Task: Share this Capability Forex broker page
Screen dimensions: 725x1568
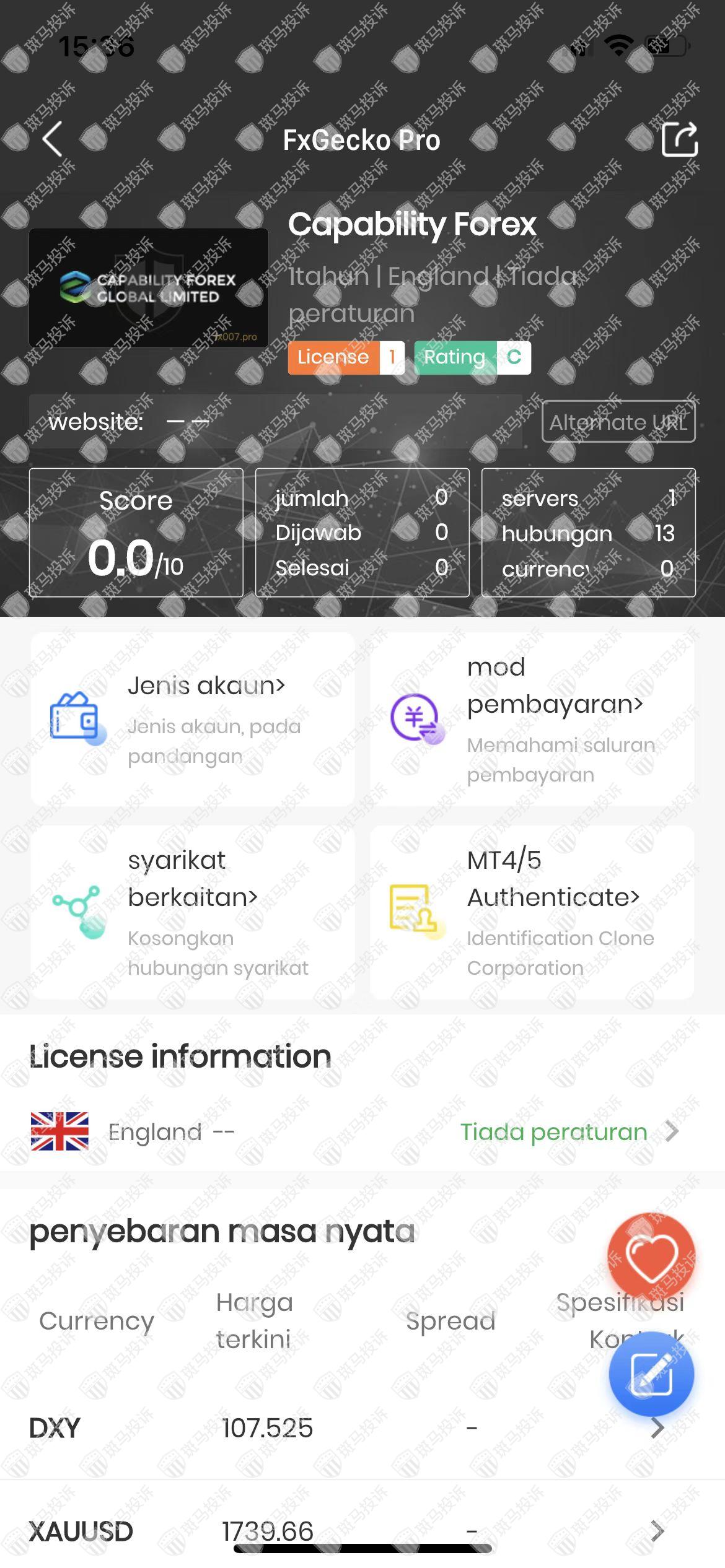Action: coord(679,139)
